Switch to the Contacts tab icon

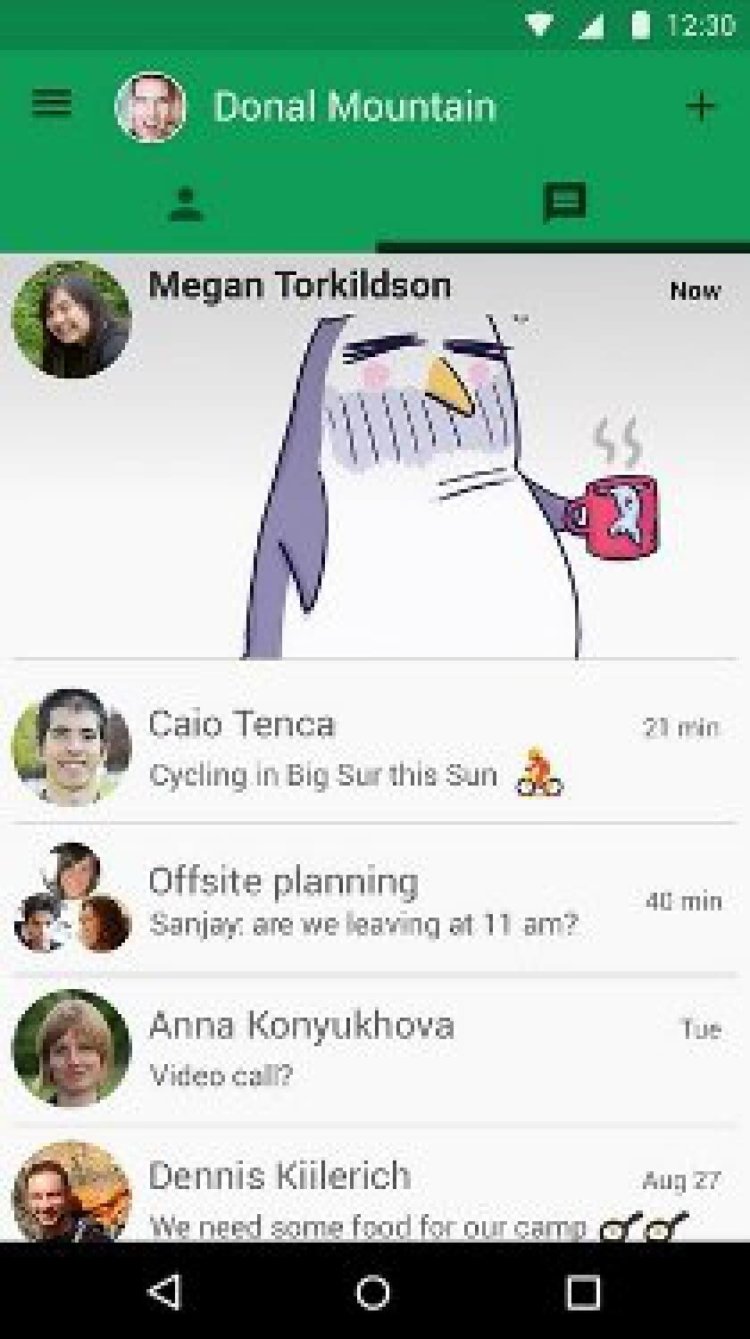pyautogui.click(x=187, y=200)
